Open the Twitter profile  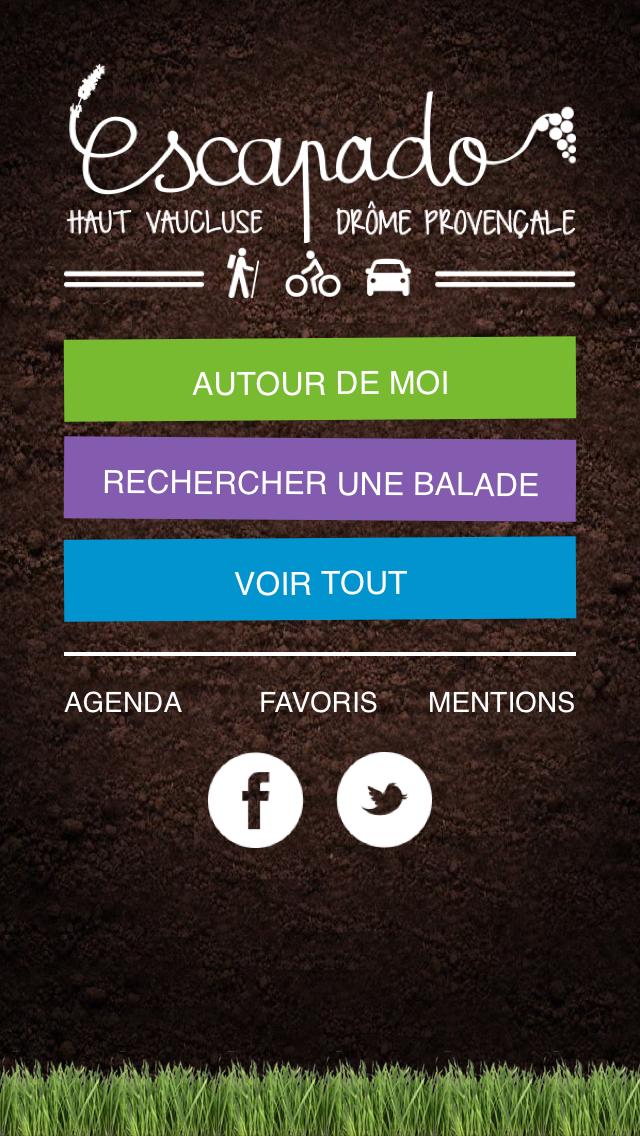click(385, 800)
